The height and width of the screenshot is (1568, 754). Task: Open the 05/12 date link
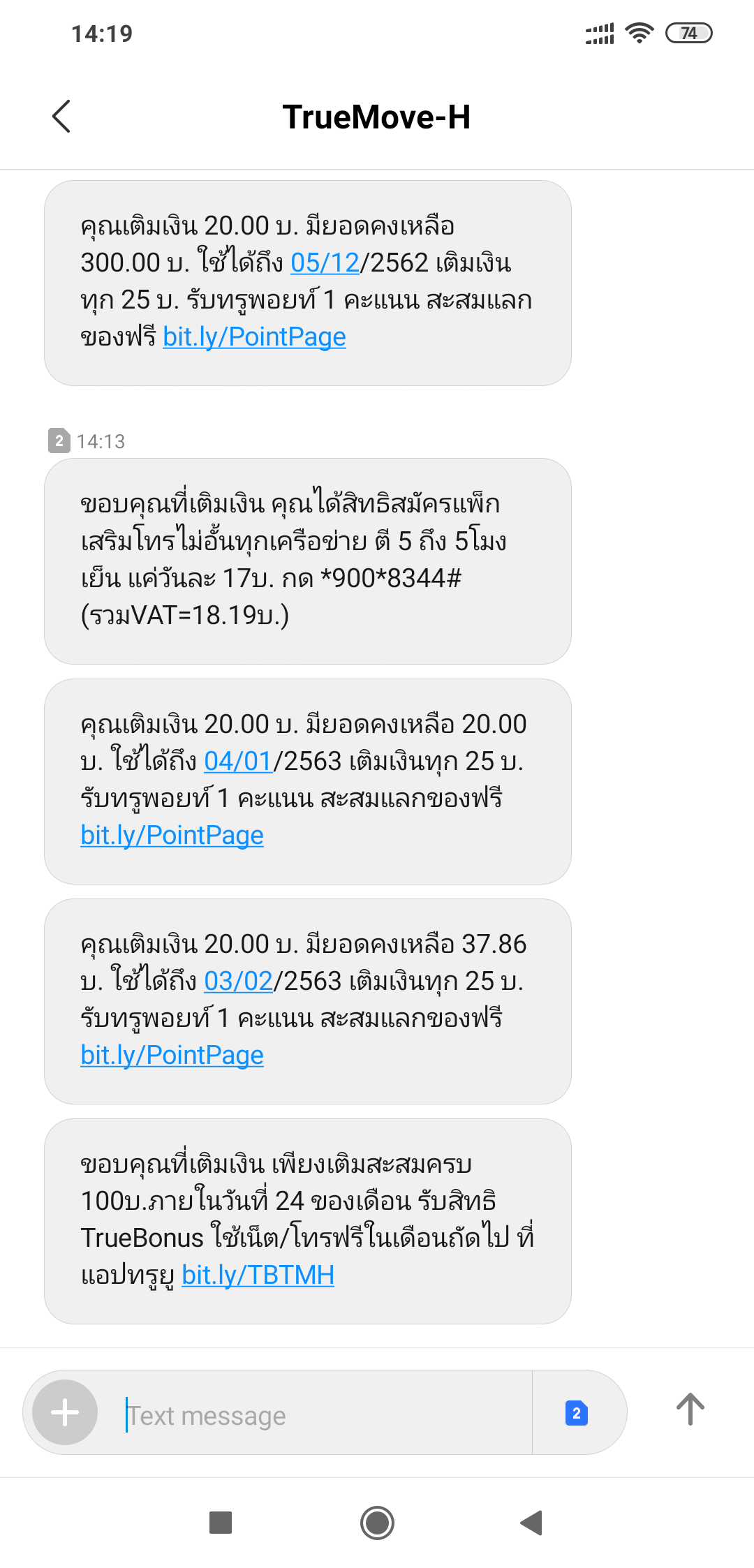[x=325, y=263]
